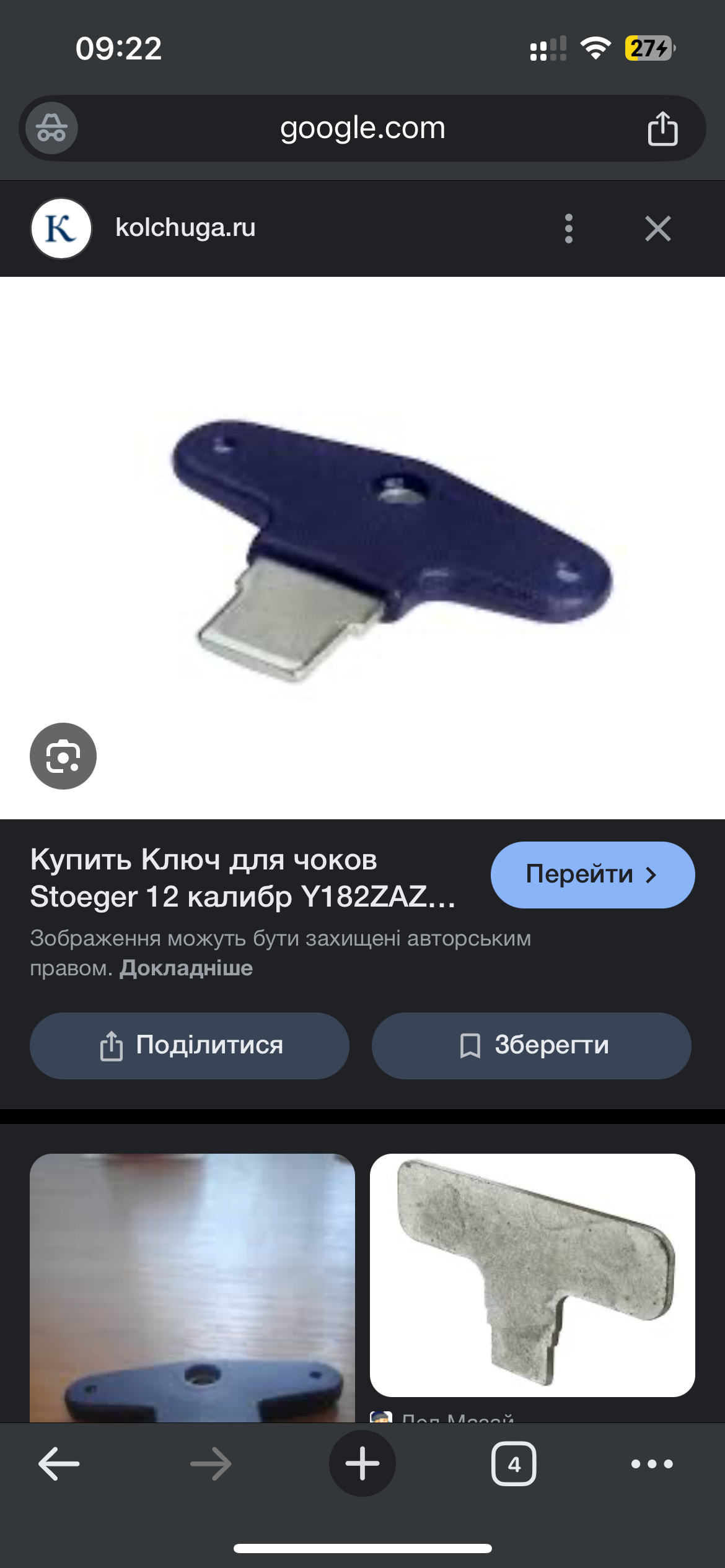Open the Докладніше copyright link
Image resolution: width=725 pixels, height=1568 pixels.
(186, 968)
